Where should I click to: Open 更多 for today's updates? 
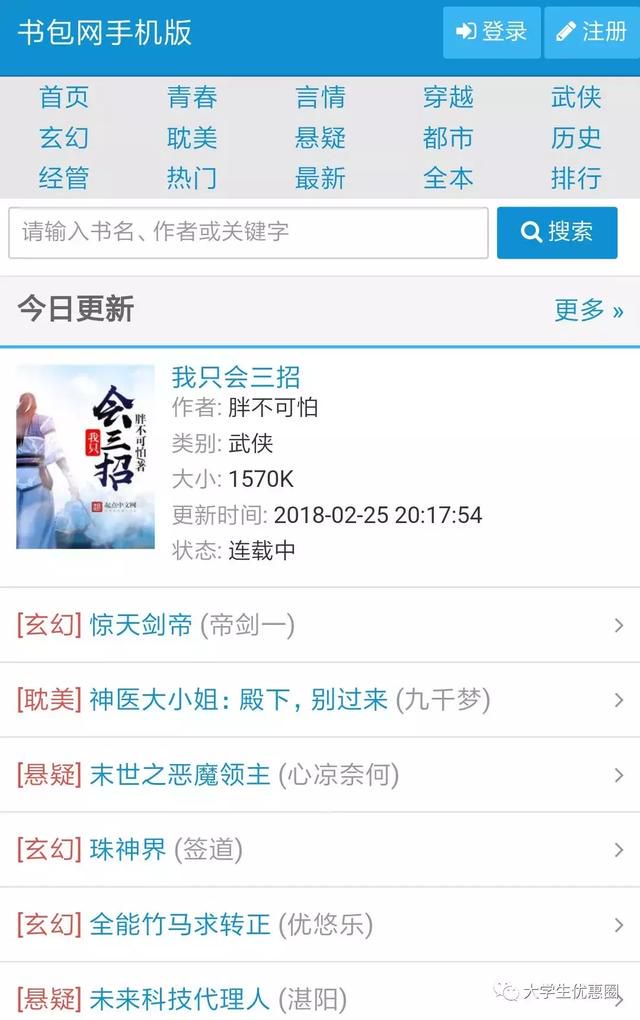588,310
